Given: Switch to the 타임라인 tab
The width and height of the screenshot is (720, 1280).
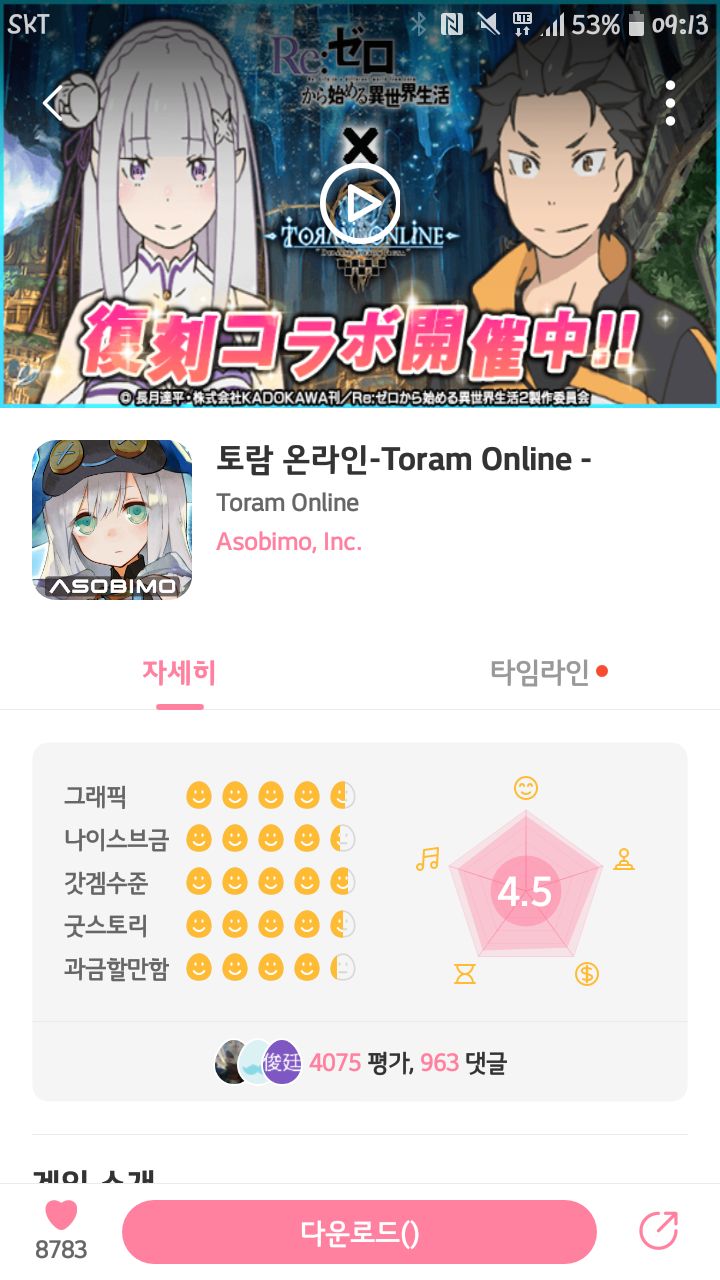Looking at the screenshot, I should pyautogui.click(x=540, y=672).
